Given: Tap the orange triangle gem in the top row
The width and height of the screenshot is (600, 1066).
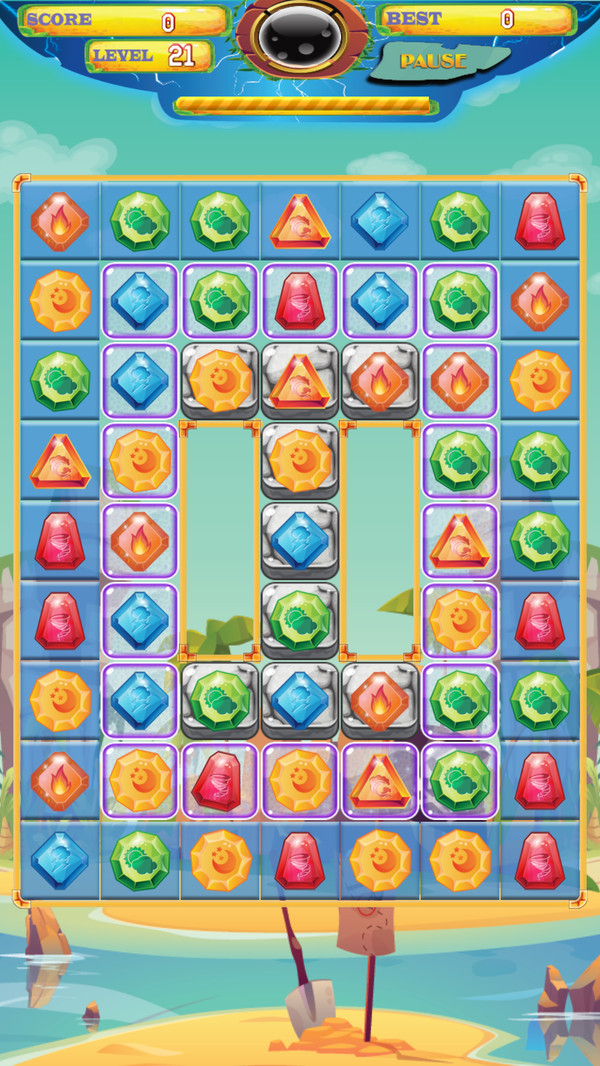Looking at the screenshot, I should point(300,221).
